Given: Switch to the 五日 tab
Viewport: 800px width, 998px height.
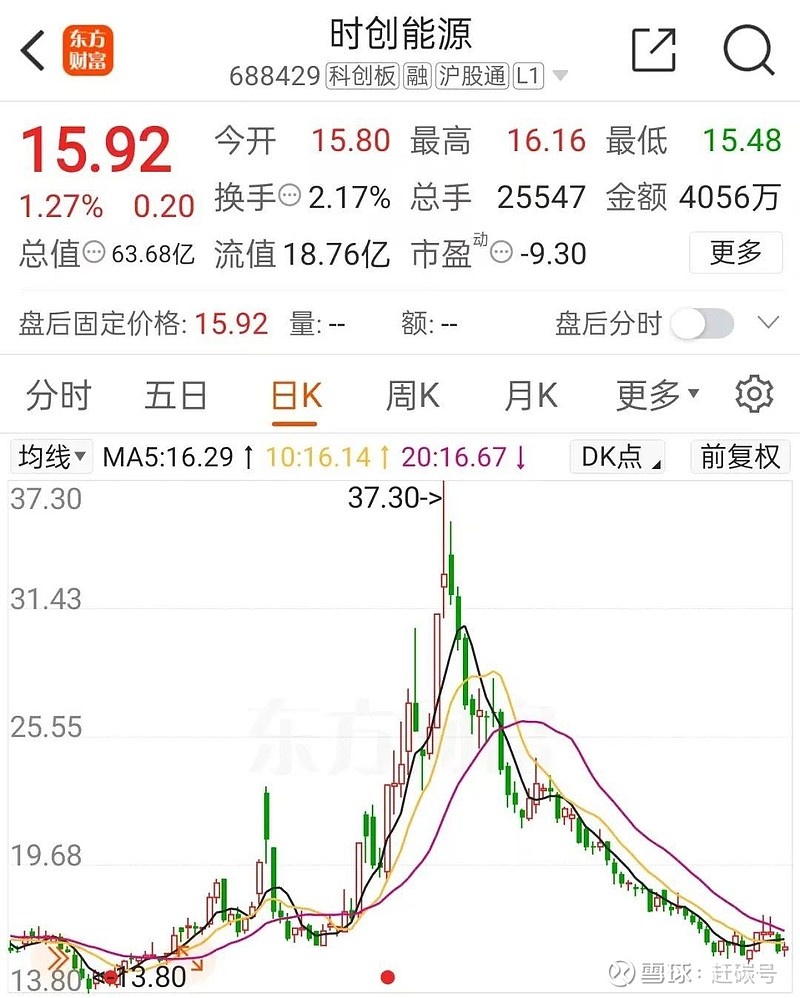Looking at the screenshot, I should [x=175, y=396].
